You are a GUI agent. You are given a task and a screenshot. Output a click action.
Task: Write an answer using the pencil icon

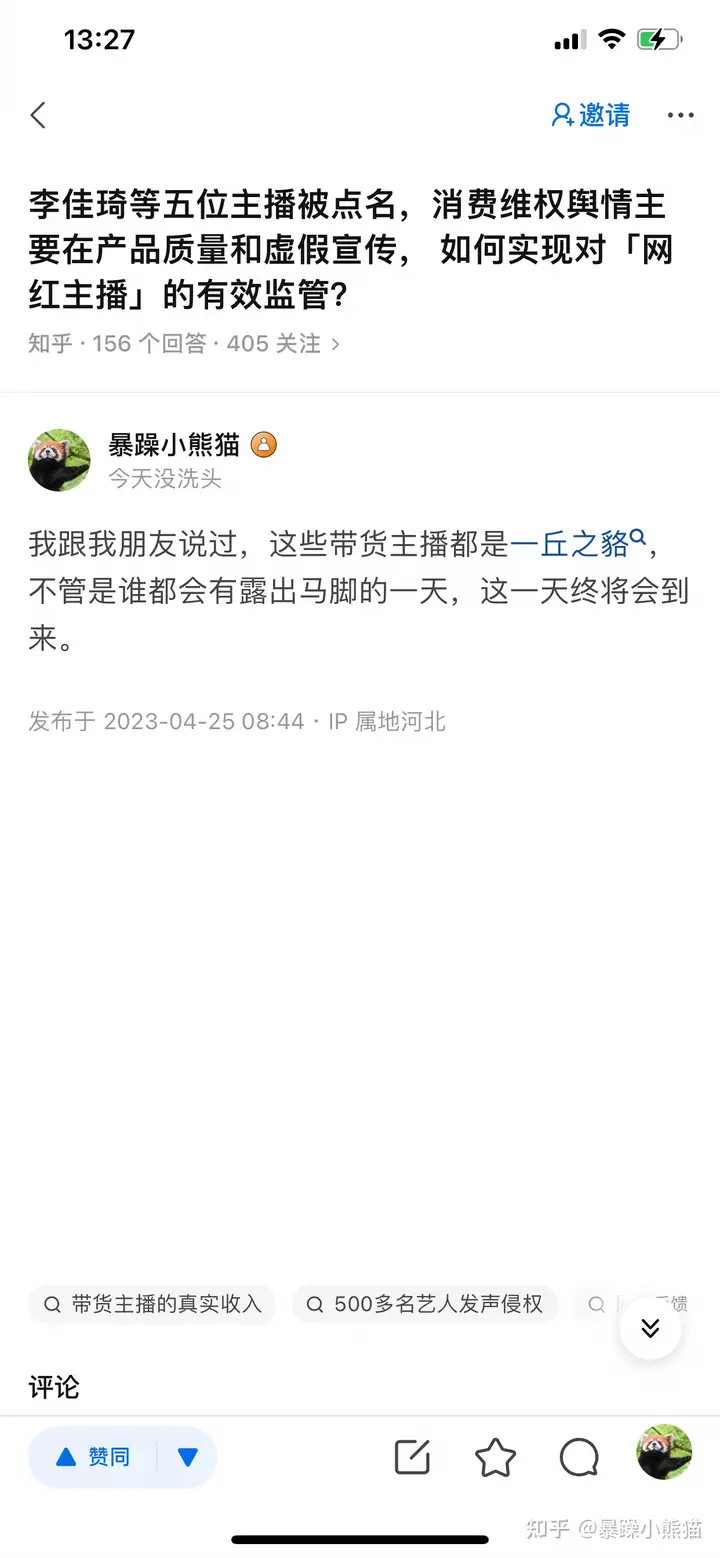point(412,1457)
